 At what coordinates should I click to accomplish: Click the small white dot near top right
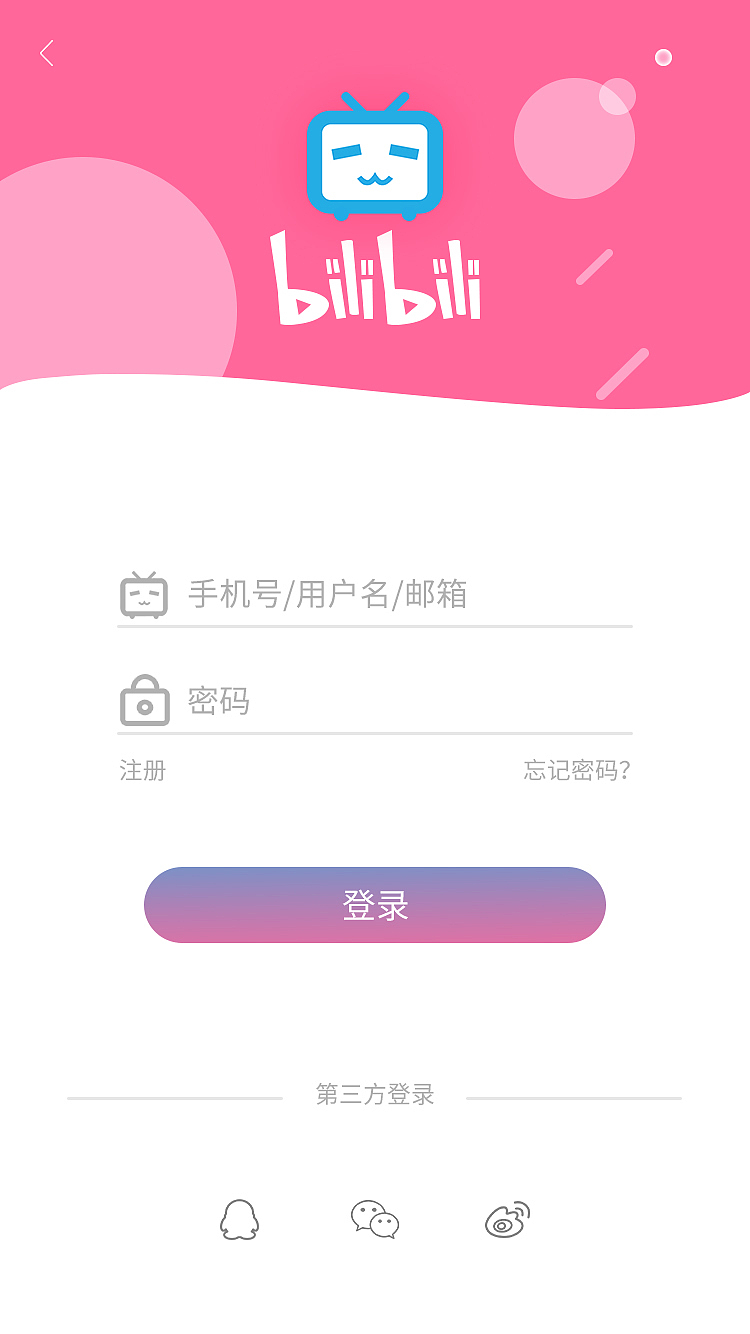tap(663, 57)
